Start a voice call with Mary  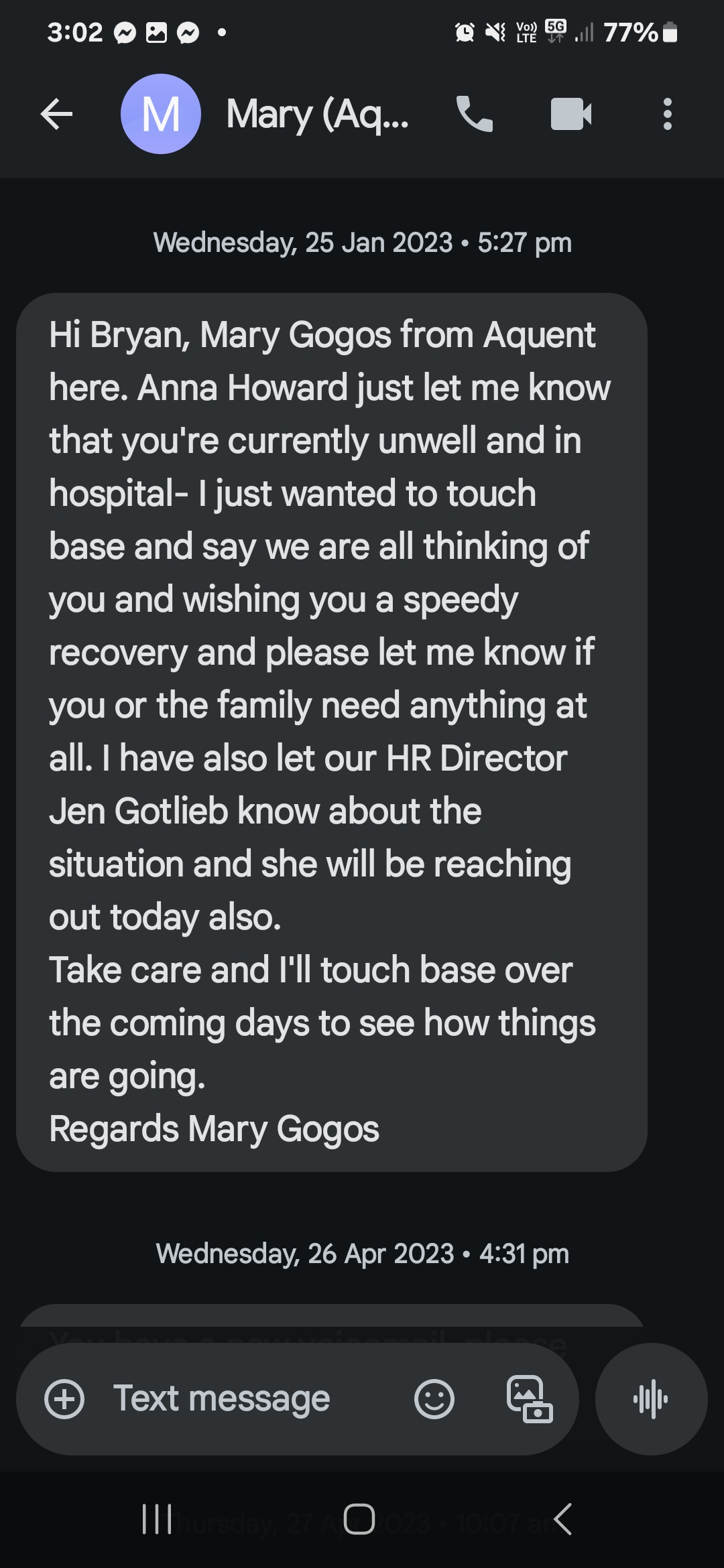click(475, 114)
